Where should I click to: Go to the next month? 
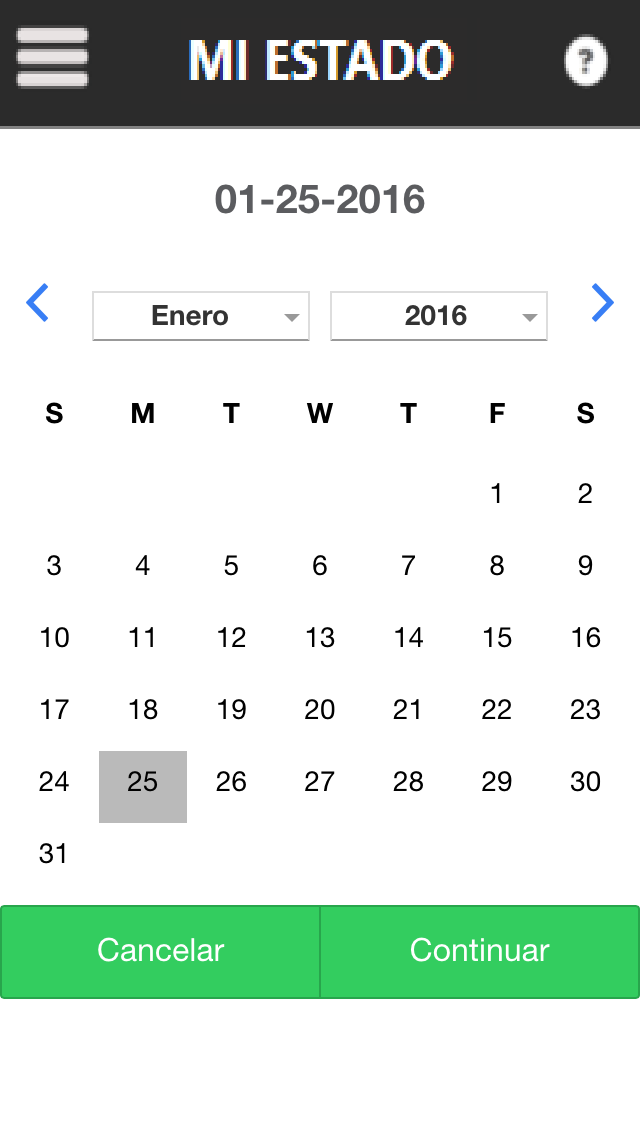[602, 302]
